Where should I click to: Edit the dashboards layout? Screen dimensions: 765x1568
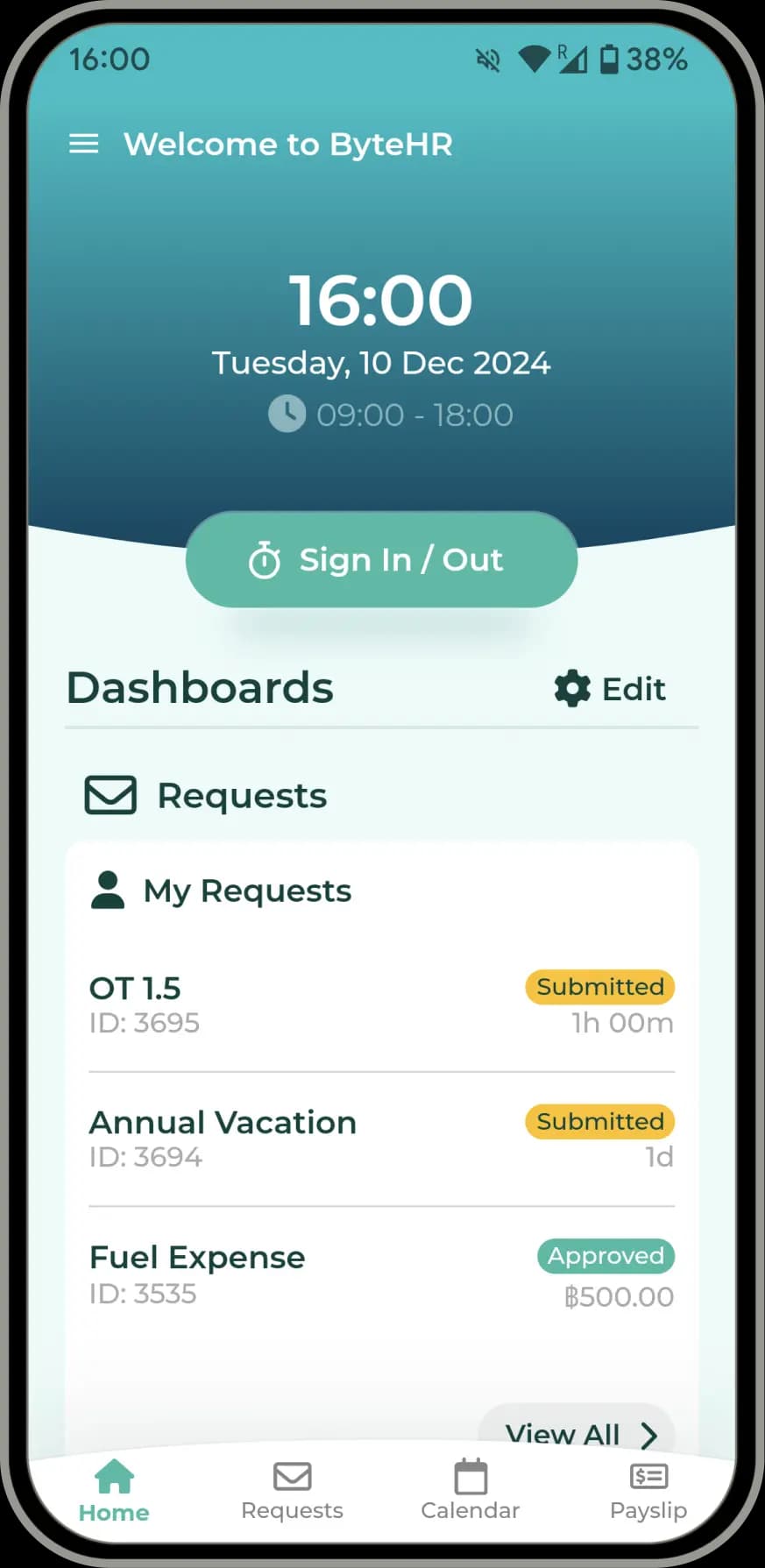tap(611, 689)
